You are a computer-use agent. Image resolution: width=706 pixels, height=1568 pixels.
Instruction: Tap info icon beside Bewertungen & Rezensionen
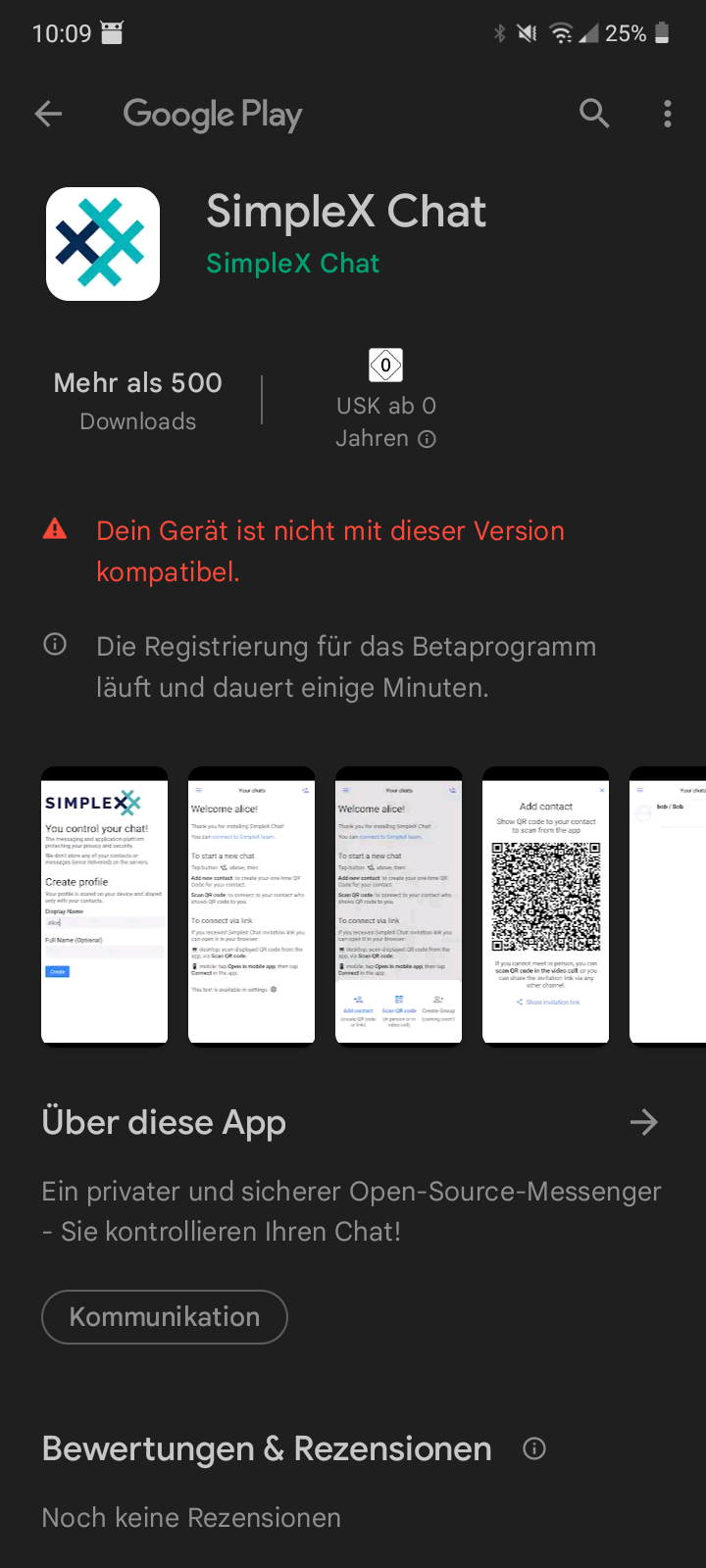point(533,1448)
